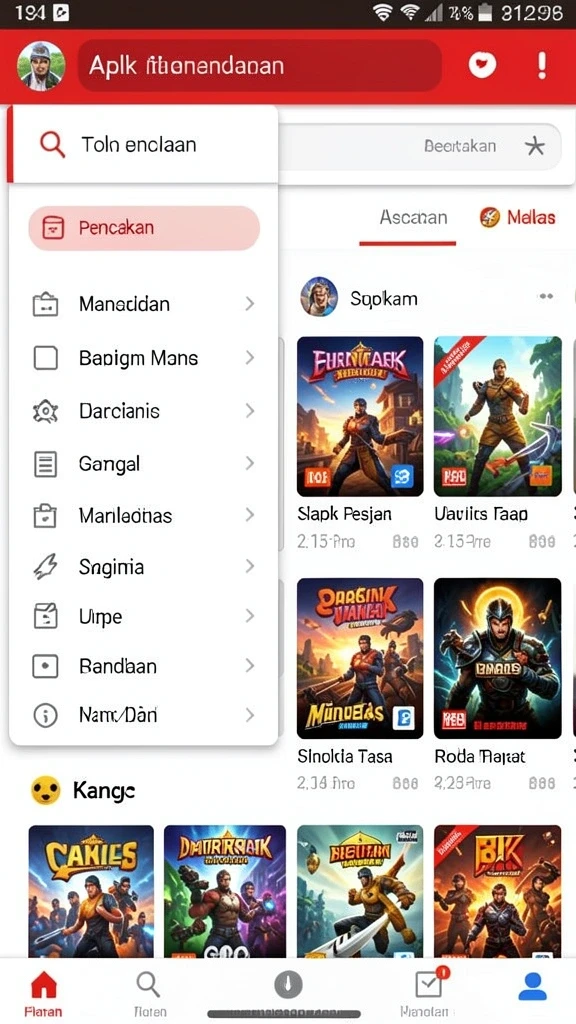The height and width of the screenshot is (1024, 576).
Task: Select the highlighted Pencakan chip
Action: pos(144,228)
